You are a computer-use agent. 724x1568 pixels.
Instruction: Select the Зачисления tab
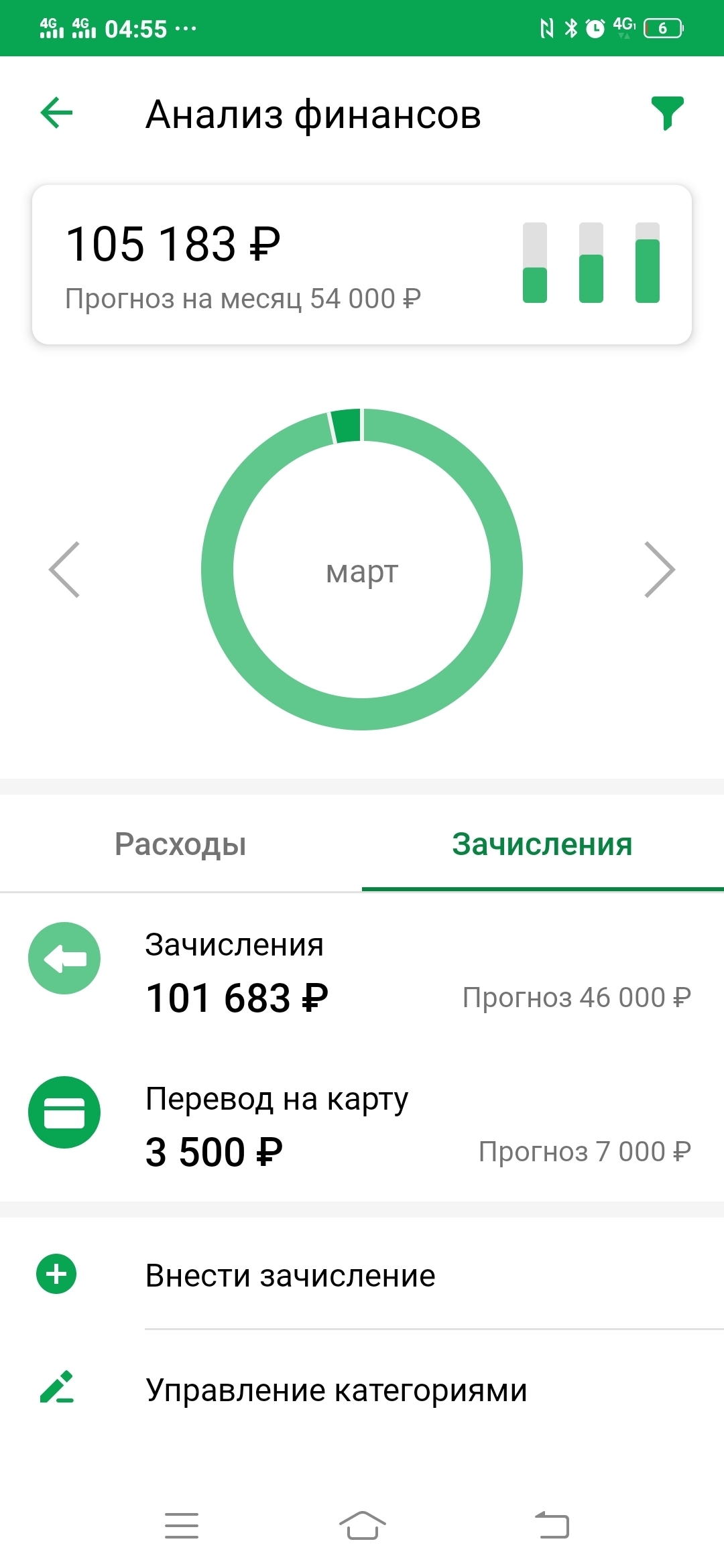coord(542,844)
